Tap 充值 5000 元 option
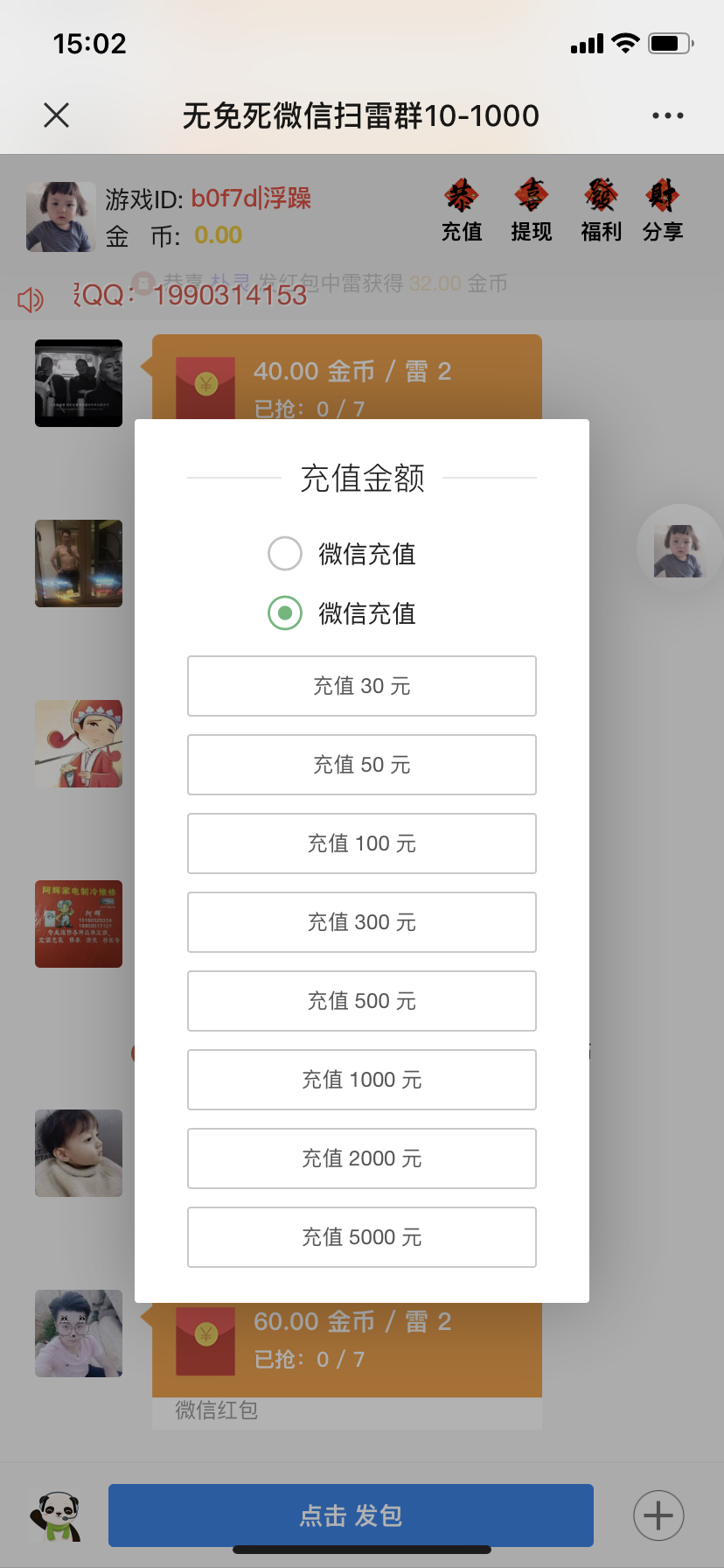724x1568 pixels. click(x=361, y=1237)
